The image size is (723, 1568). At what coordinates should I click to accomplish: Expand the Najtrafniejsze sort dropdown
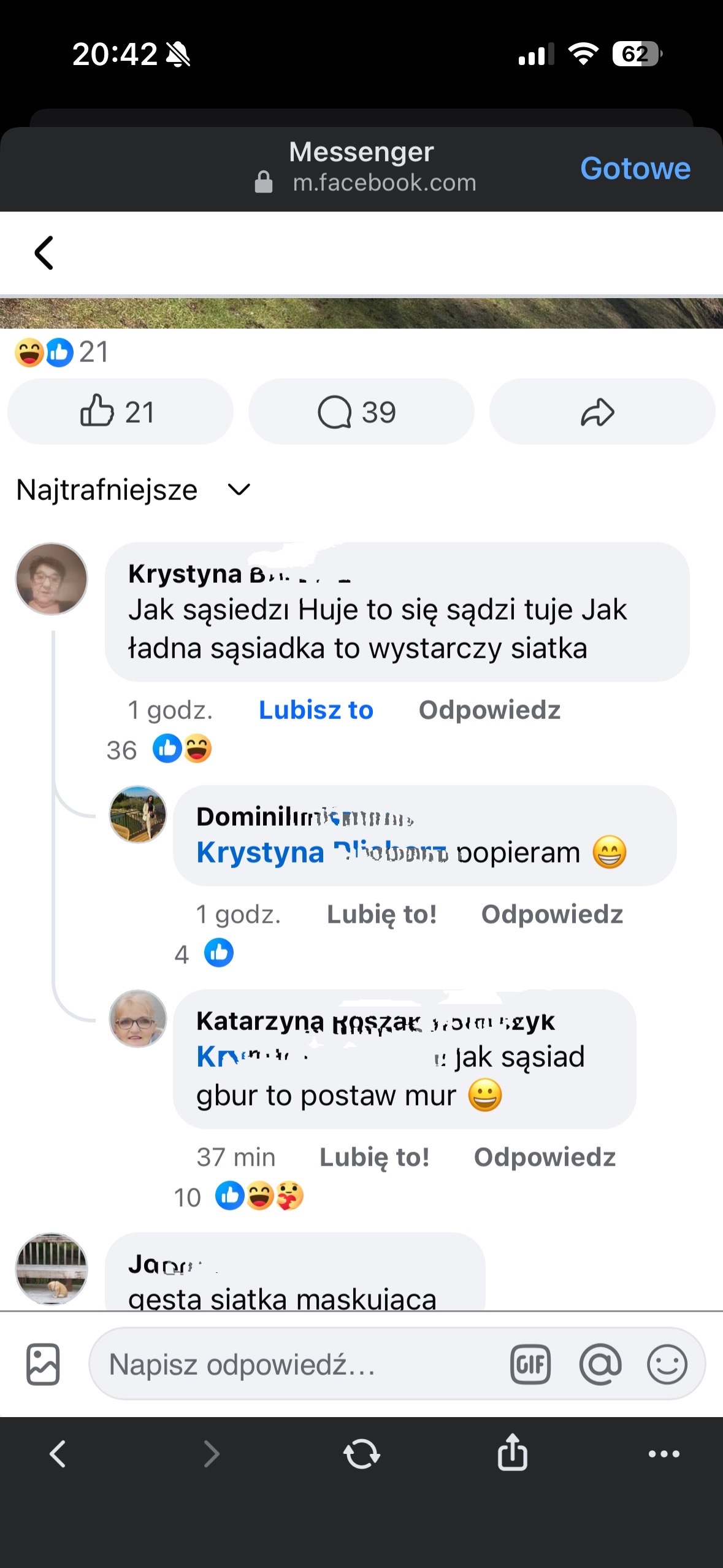point(239,490)
